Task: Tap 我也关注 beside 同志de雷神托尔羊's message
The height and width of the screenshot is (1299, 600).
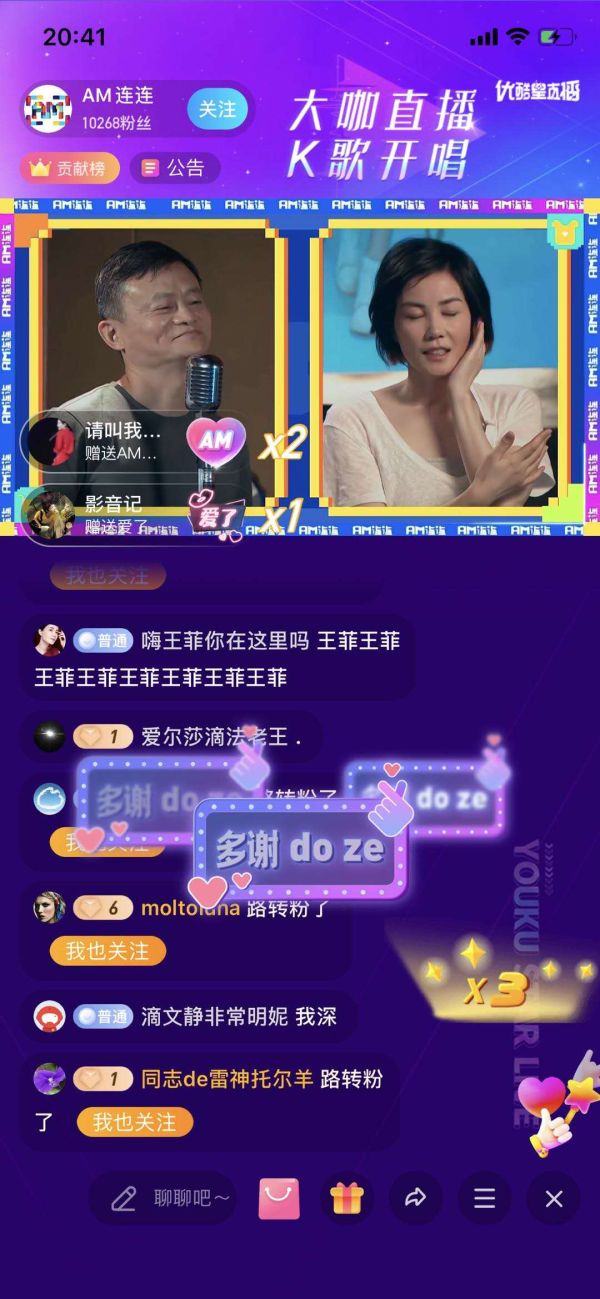Action: [134, 1122]
